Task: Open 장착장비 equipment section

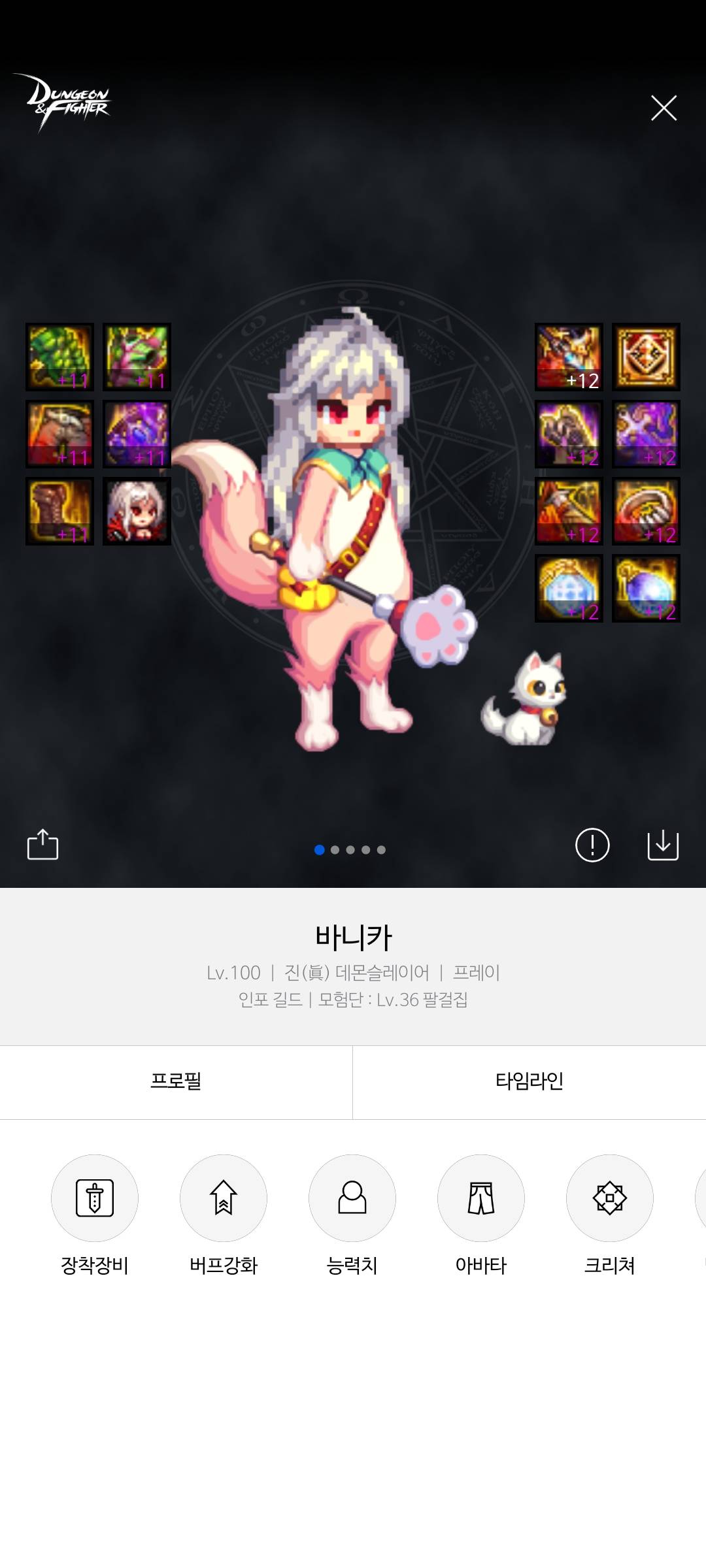Action: pyautogui.click(x=95, y=1198)
